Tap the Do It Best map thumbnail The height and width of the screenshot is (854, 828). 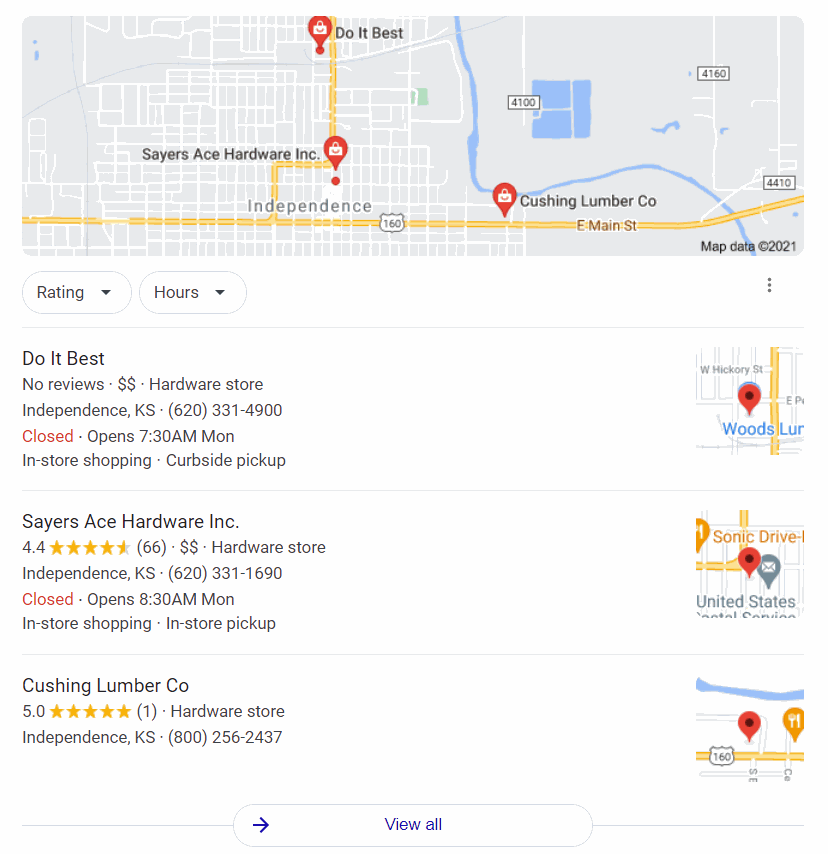point(749,401)
